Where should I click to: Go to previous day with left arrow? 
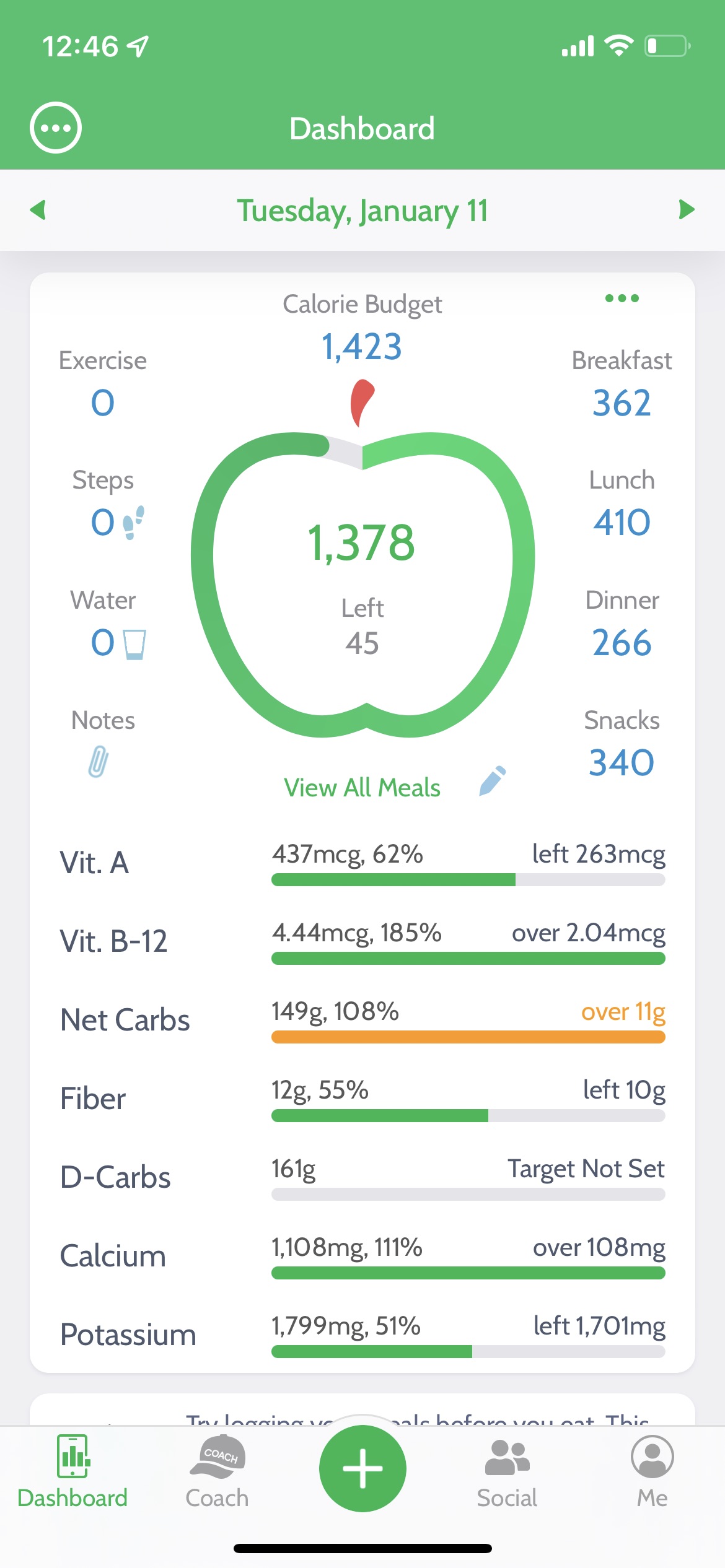click(x=40, y=210)
